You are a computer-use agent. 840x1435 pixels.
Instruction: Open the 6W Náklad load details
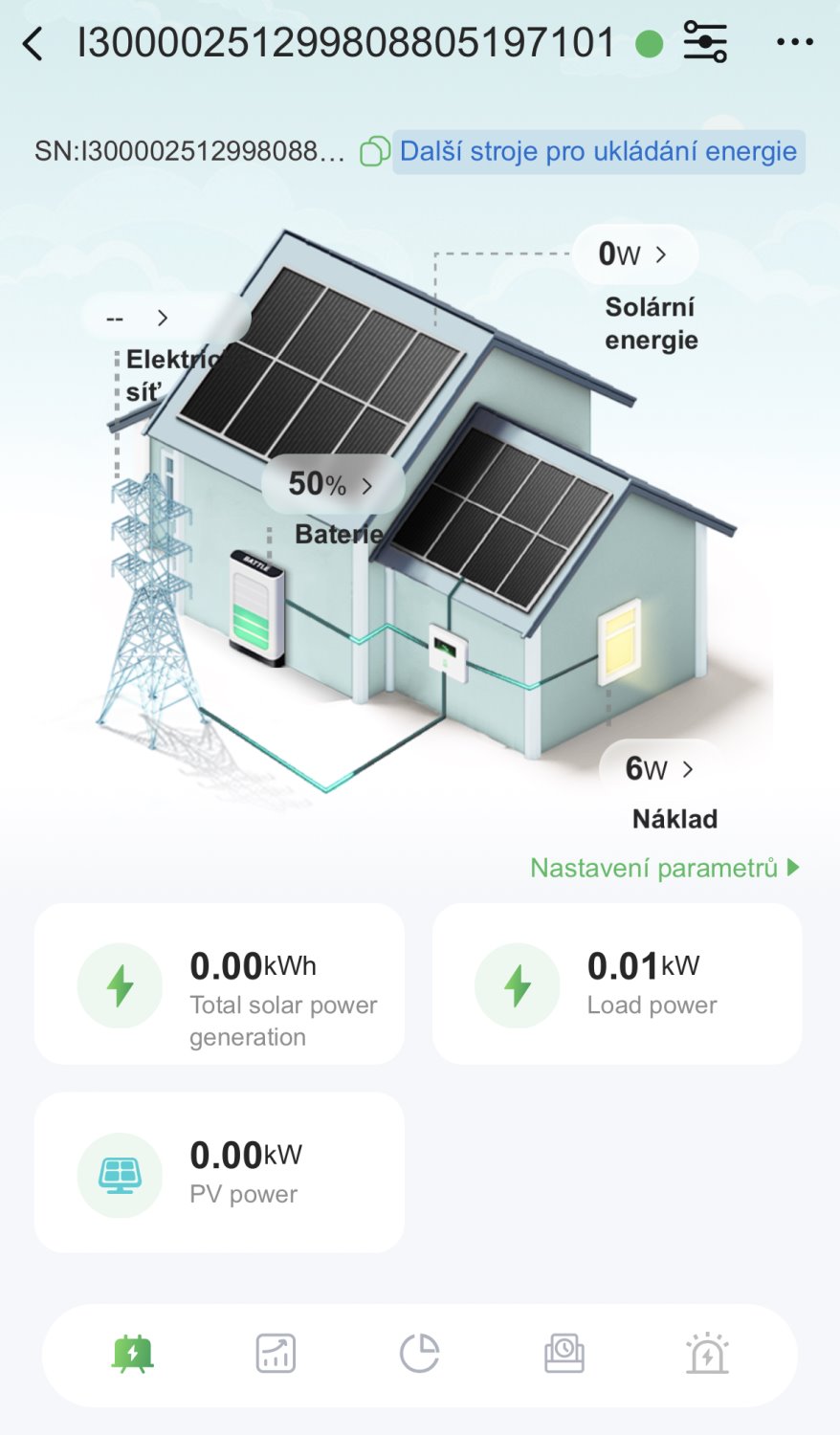660,768
